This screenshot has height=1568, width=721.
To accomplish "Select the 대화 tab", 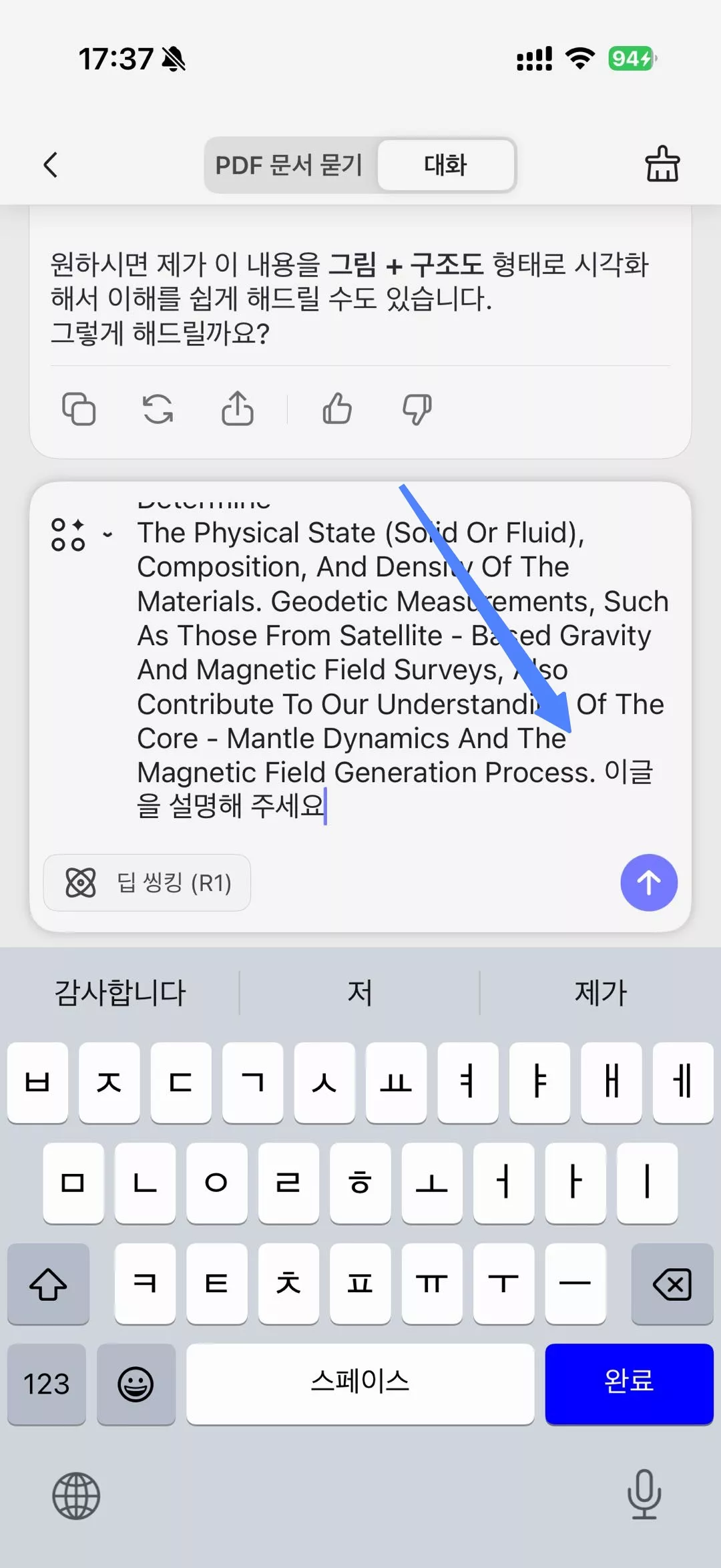I will pyautogui.click(x=446, y=165).
